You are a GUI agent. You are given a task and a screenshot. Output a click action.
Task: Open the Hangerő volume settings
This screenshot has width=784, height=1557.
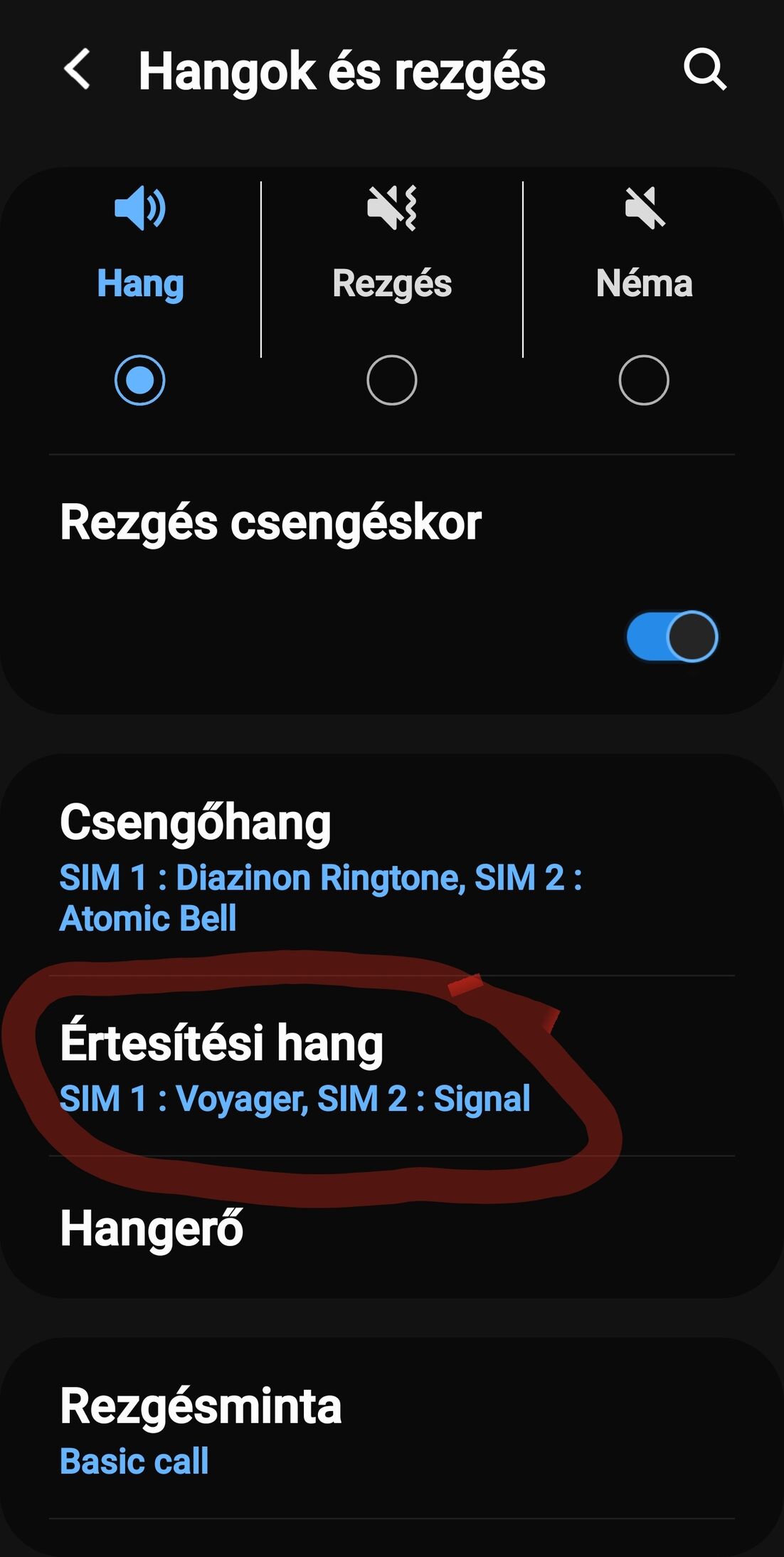[x=392, y=1228]
